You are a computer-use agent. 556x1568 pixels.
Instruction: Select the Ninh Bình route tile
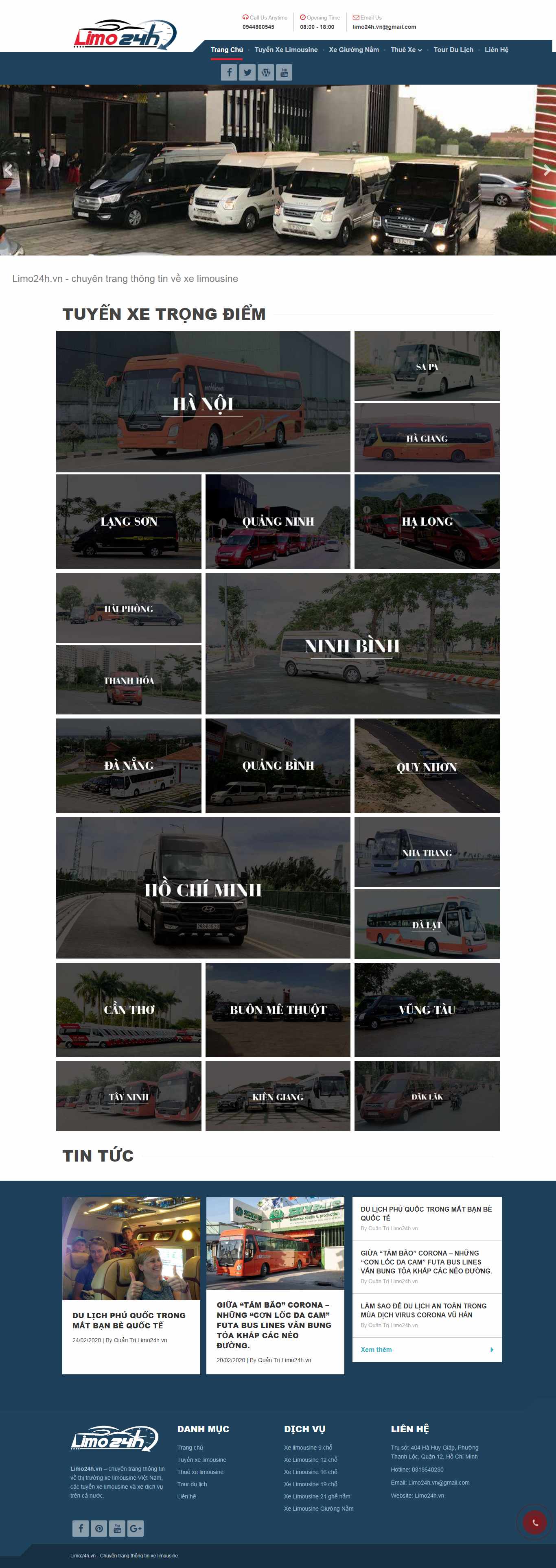click(x=352, y=643)
